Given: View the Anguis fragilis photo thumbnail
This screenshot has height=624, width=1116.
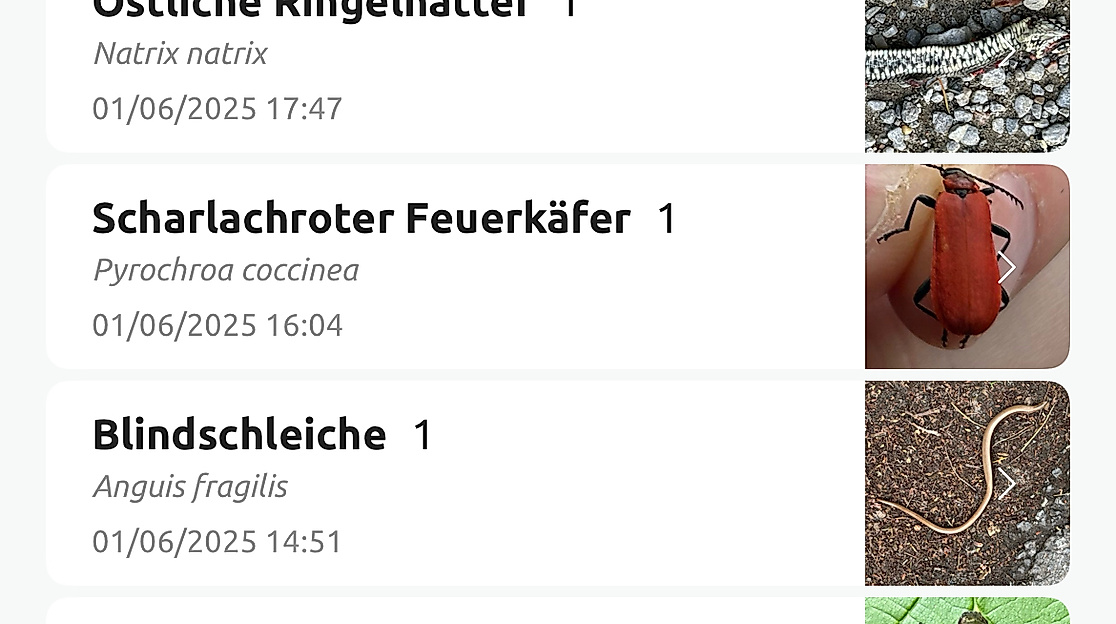Looking at the screenshot, I should pos(966,483).
